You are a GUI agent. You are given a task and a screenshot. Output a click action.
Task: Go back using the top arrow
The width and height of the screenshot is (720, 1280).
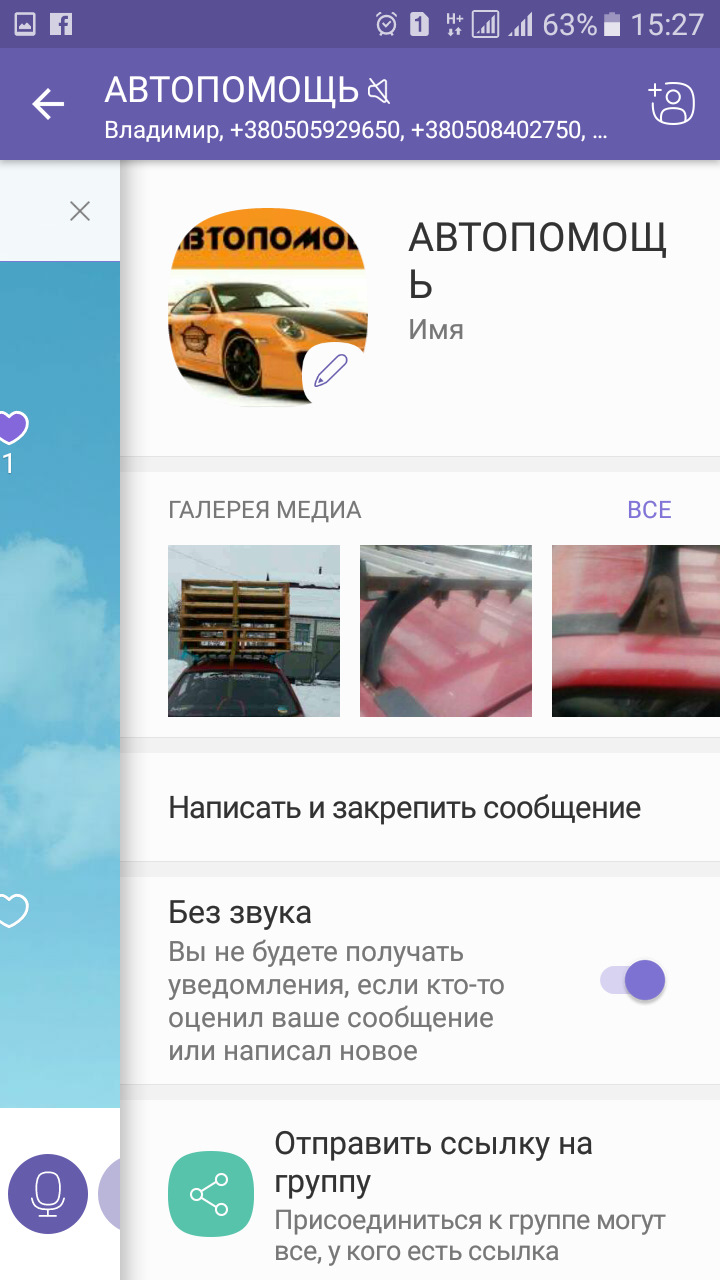click(x=47, y=104)
